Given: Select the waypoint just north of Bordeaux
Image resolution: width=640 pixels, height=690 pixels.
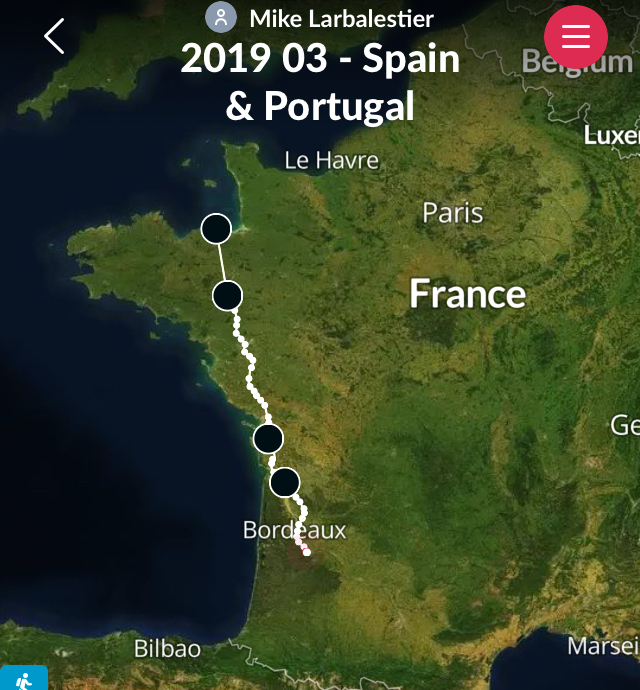Looking at the screenshot, I should 285,482.
